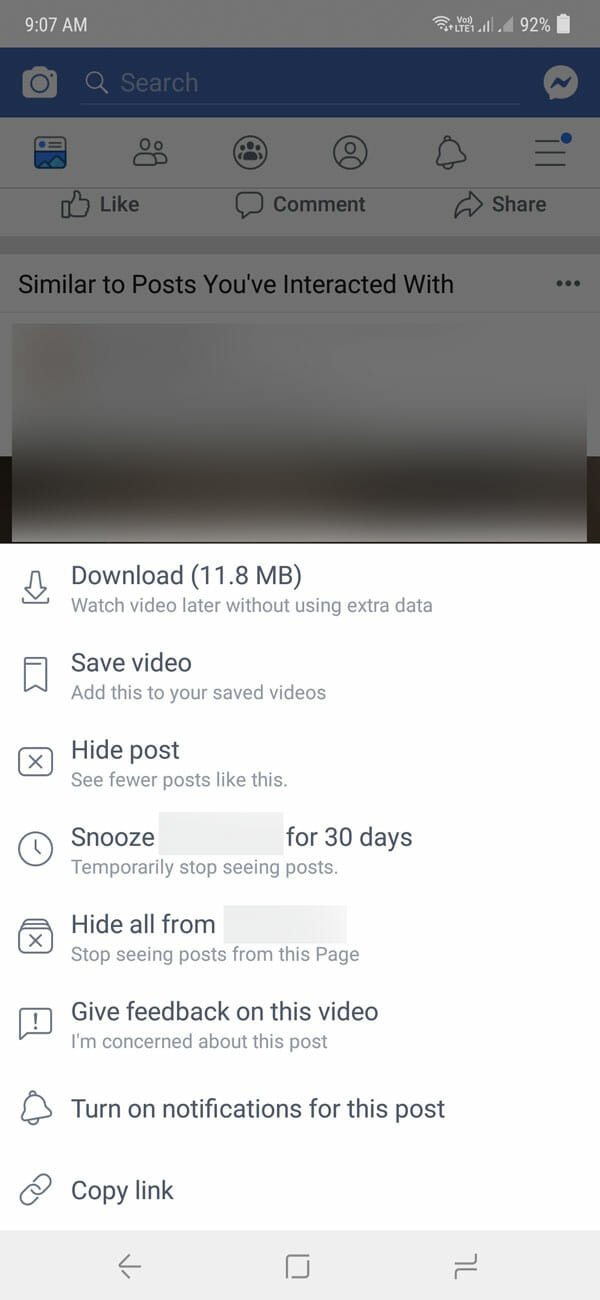Copy link to the post
This screenshot has height=1300, width=600.
click(122, 1190)
